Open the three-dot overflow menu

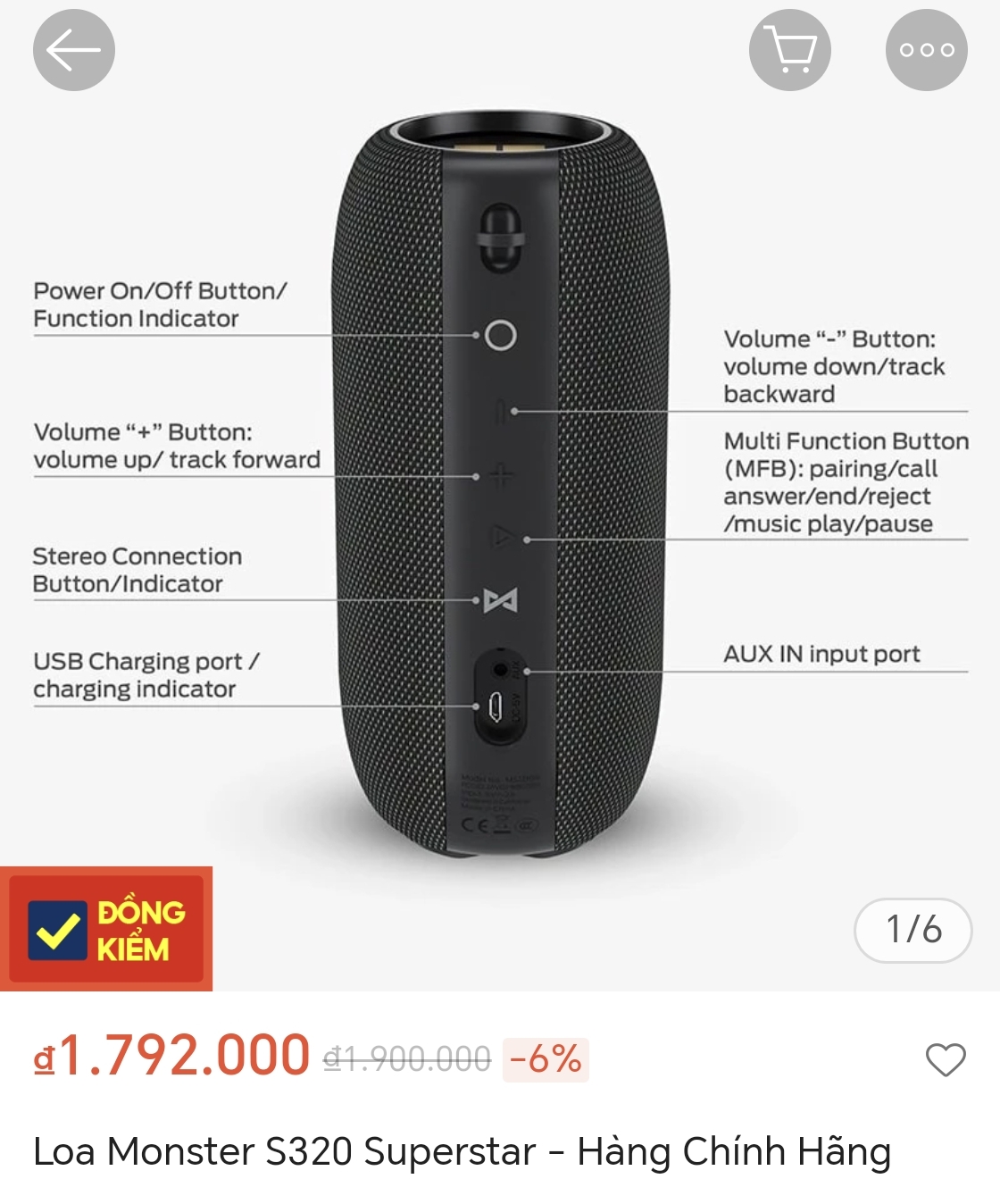tap(927, 50)
